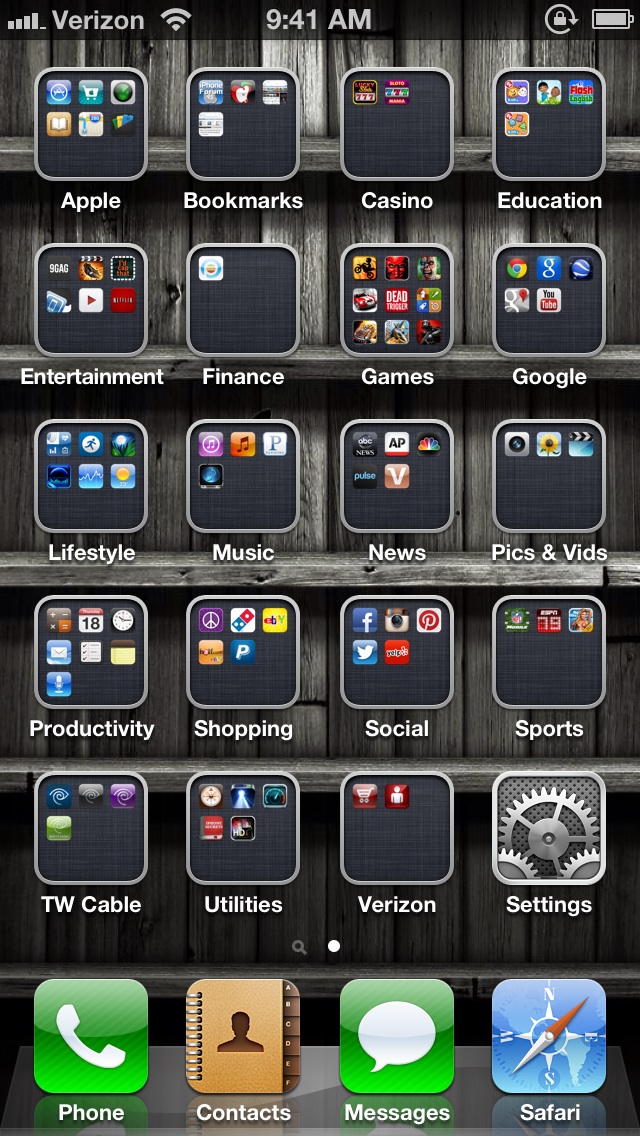The image size is (640, 1136).
Task: Launch Safari from the dock
Action: tap(549, 1036)
